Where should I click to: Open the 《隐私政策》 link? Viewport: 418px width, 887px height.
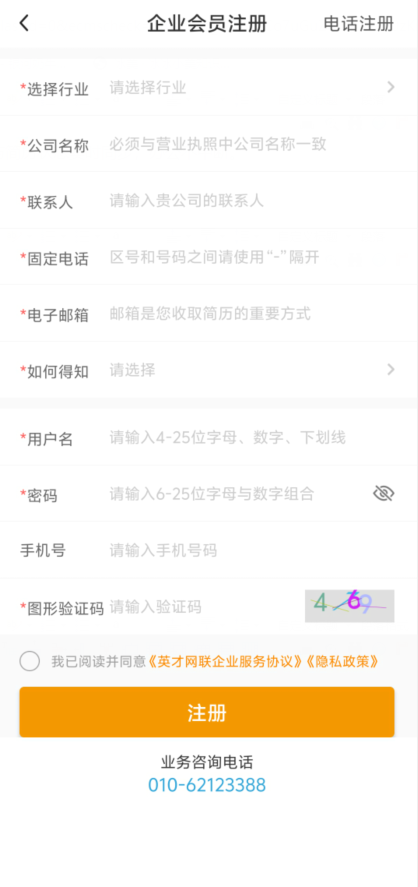(x=342, y=661)
